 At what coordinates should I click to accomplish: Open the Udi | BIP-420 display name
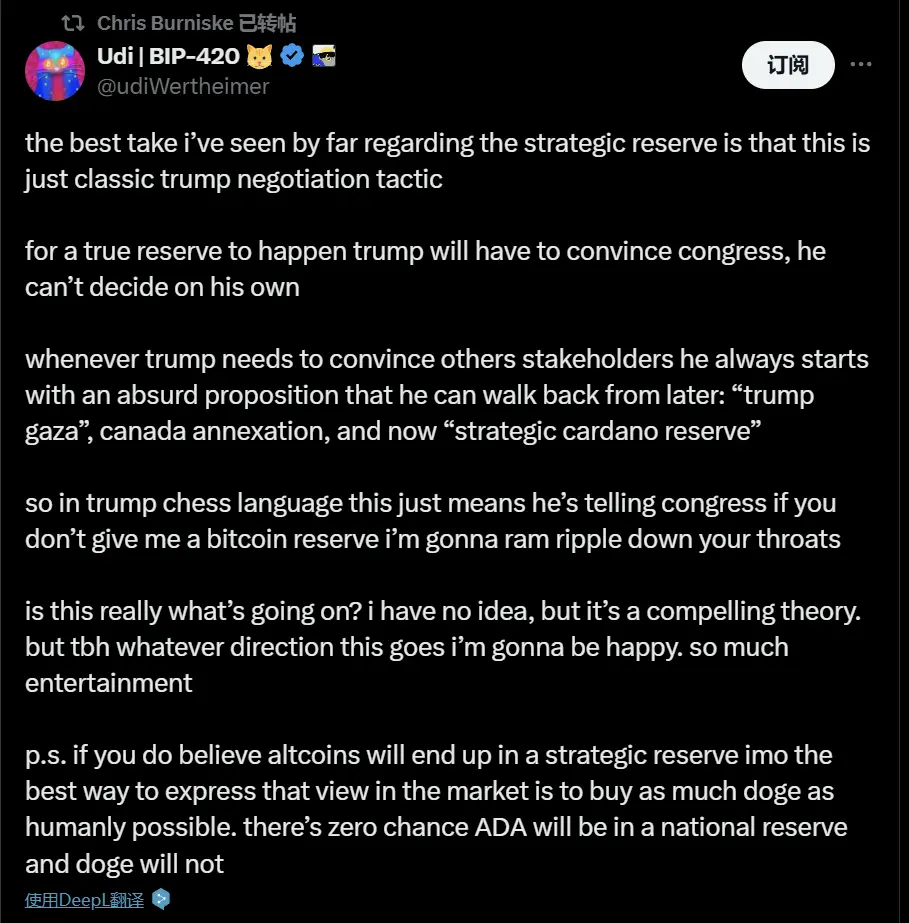click(x=169, y=57)
